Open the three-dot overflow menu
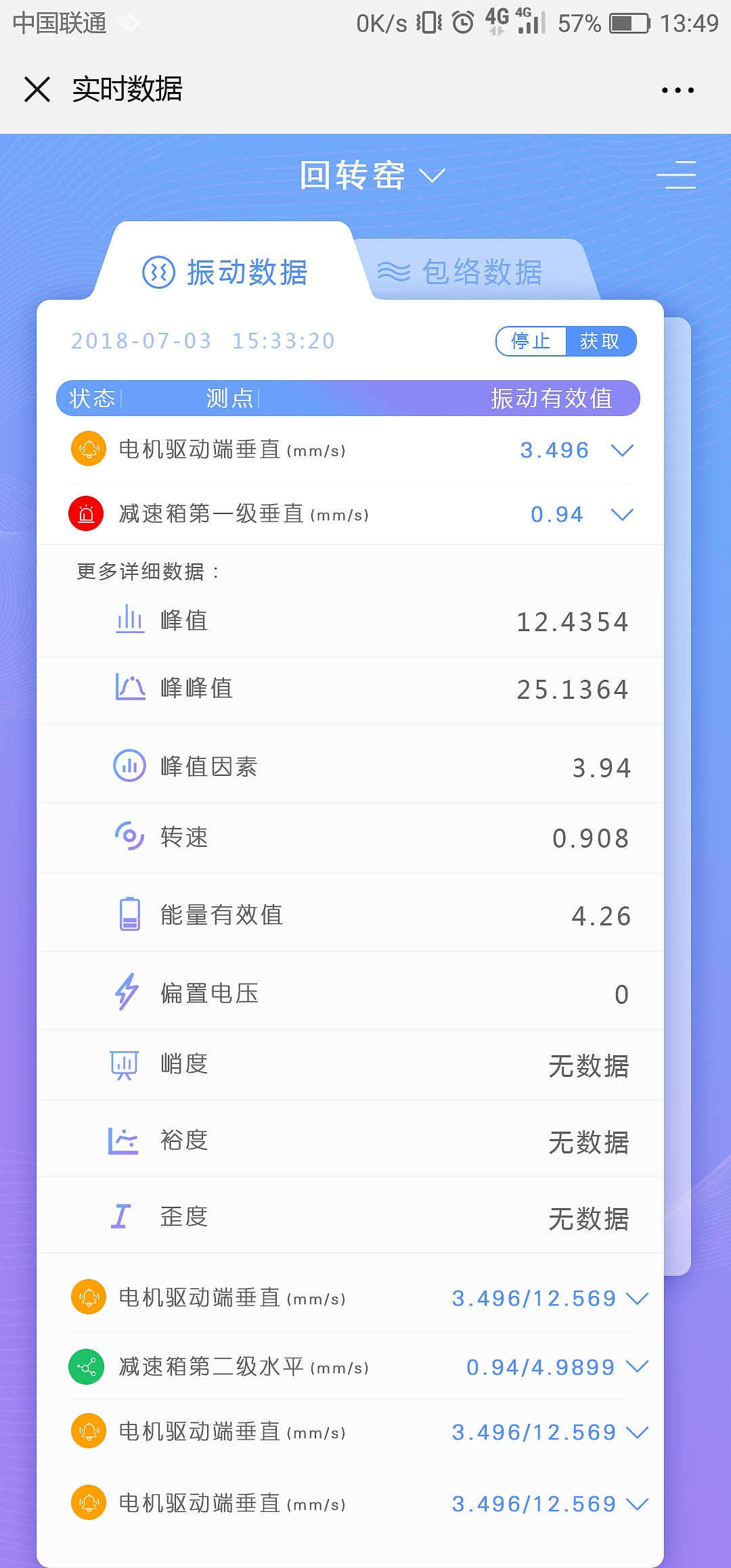Screen dimensions: 731x1568 tap(678, 90)
